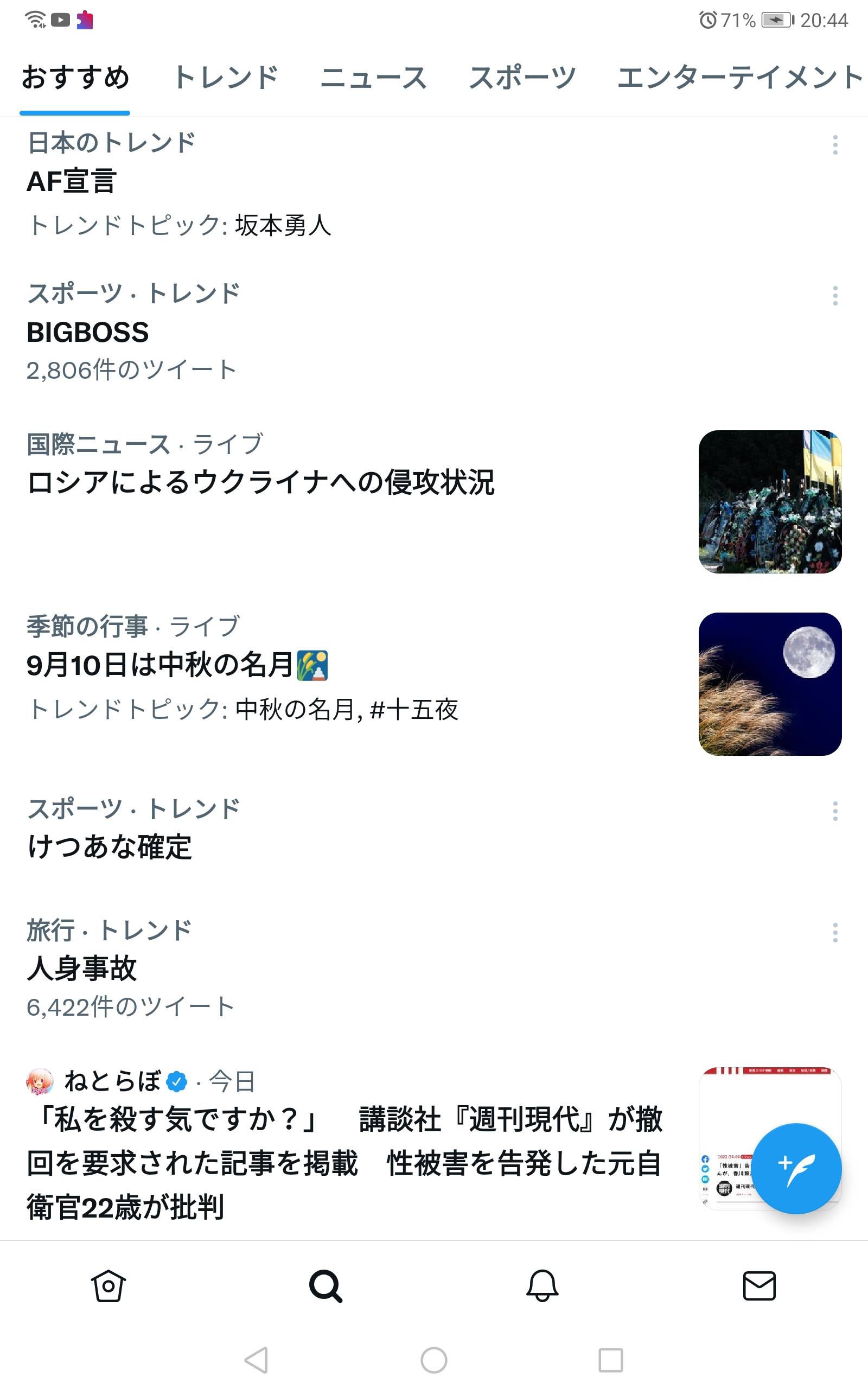Open the notifications bell
The image size is (868, 1389).
[542, 1286]
